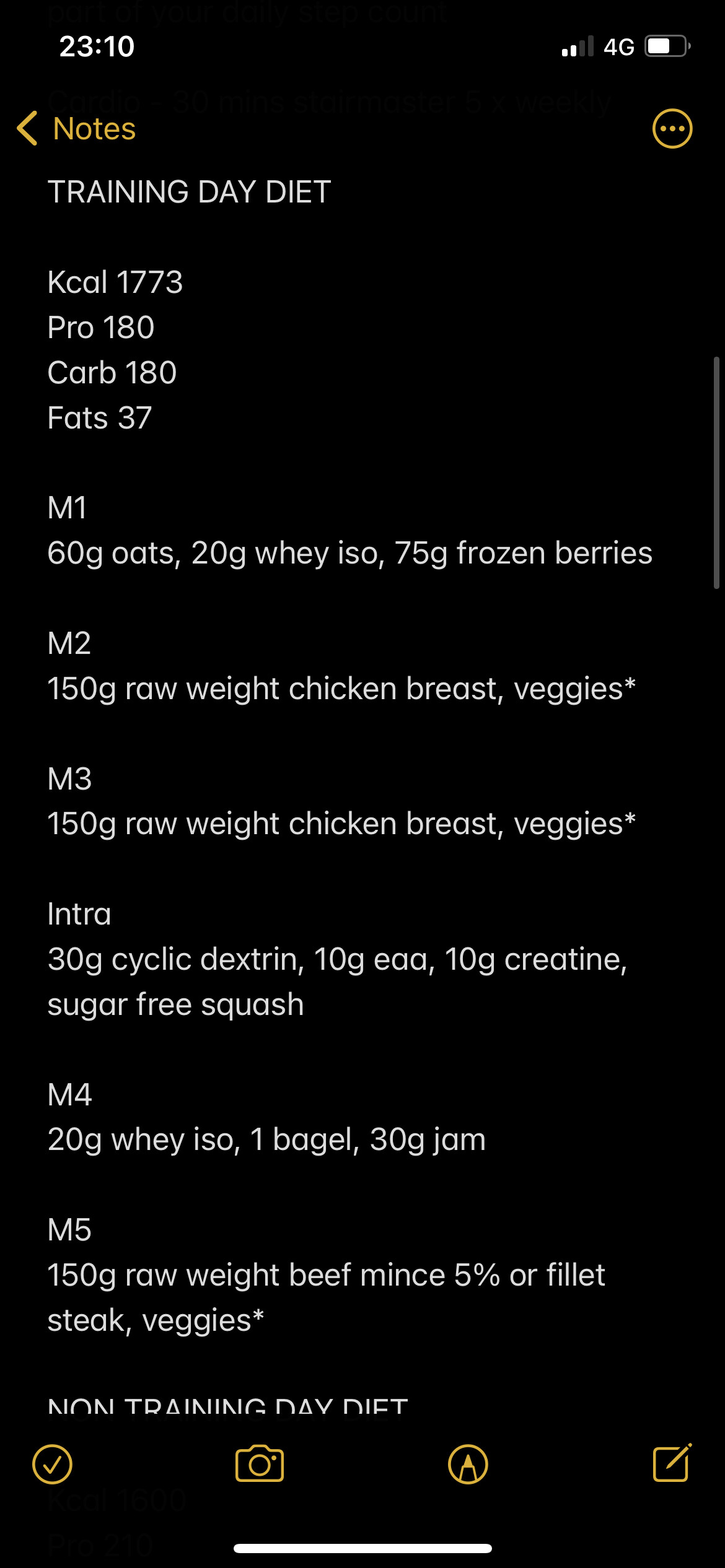The image size is (725, 1568).
Task: Compose a new note
Action: (x=672, y=1463)
